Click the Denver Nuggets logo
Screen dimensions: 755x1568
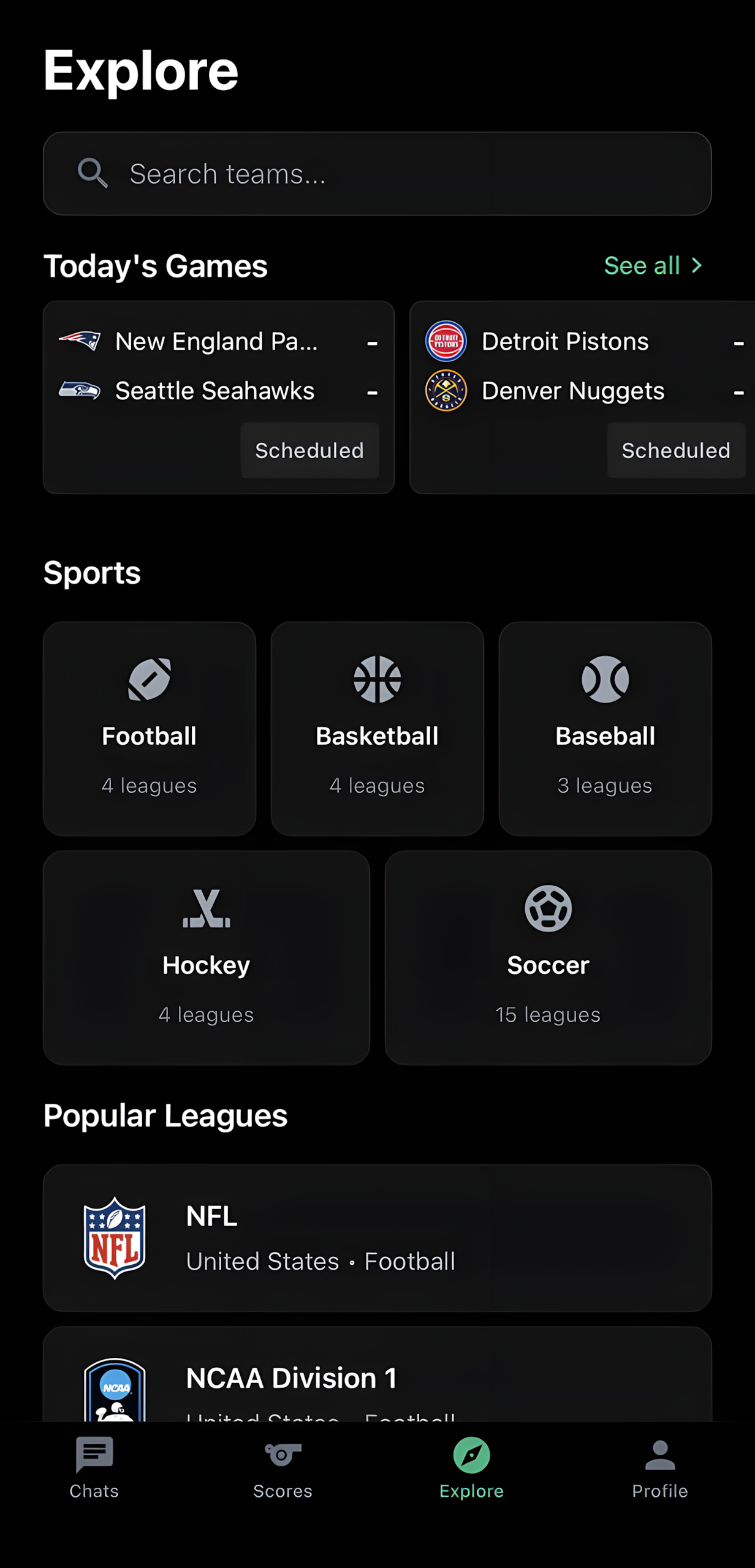pos(446,391)
